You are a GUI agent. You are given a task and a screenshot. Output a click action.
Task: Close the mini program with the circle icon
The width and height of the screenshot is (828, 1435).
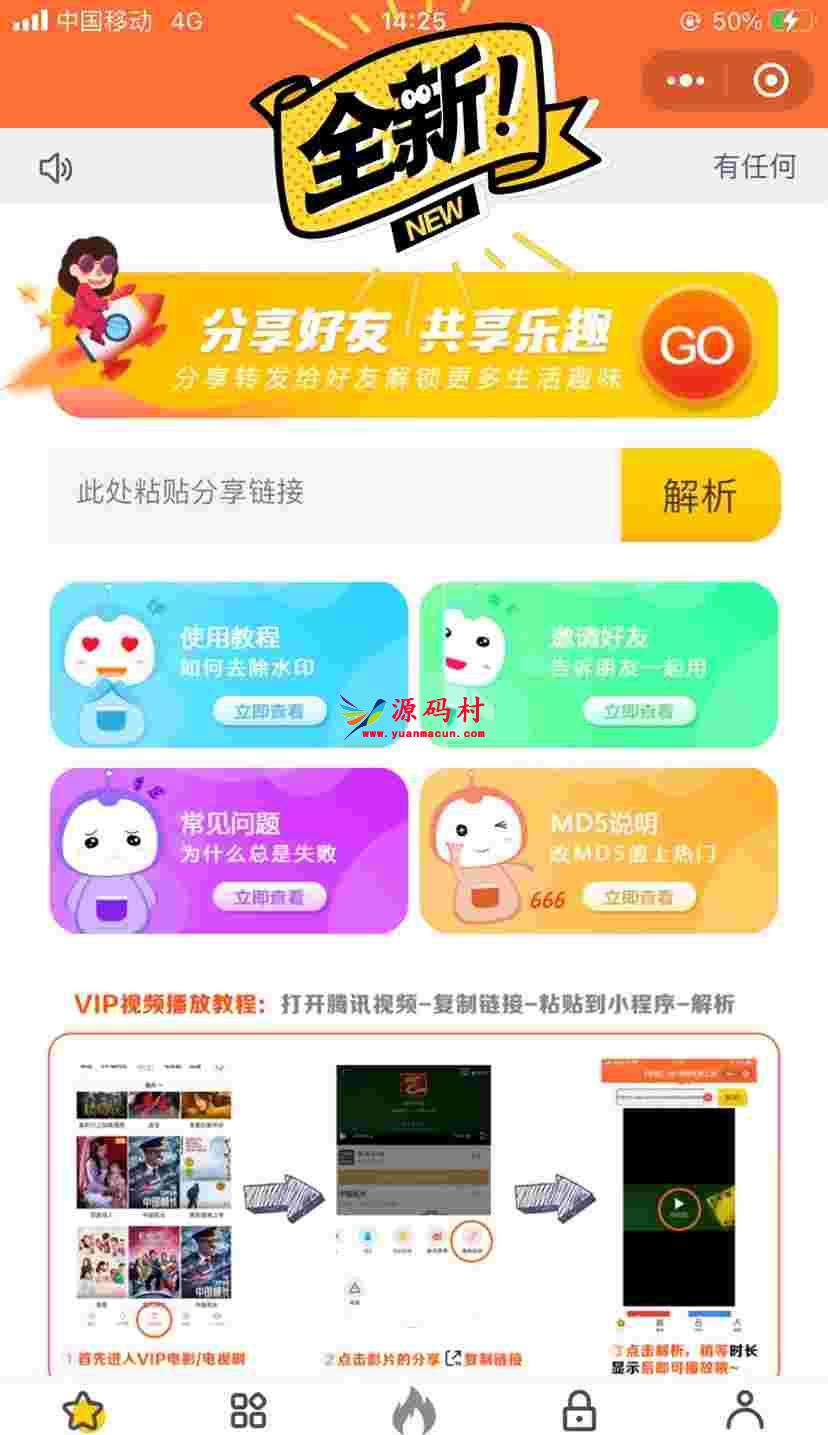[x=770, y=81]
